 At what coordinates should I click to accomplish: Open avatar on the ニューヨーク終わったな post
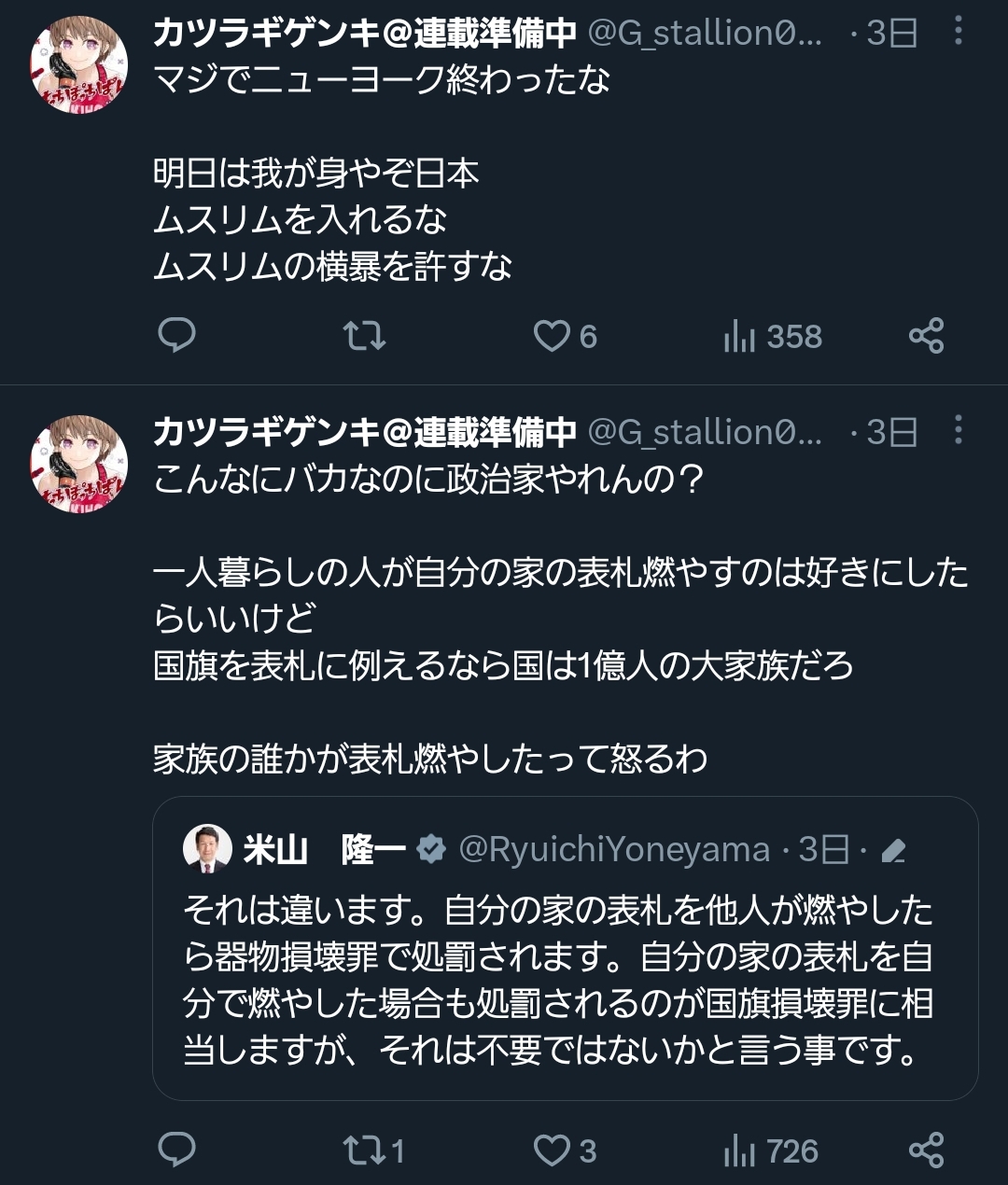click(x=79, y=65)
